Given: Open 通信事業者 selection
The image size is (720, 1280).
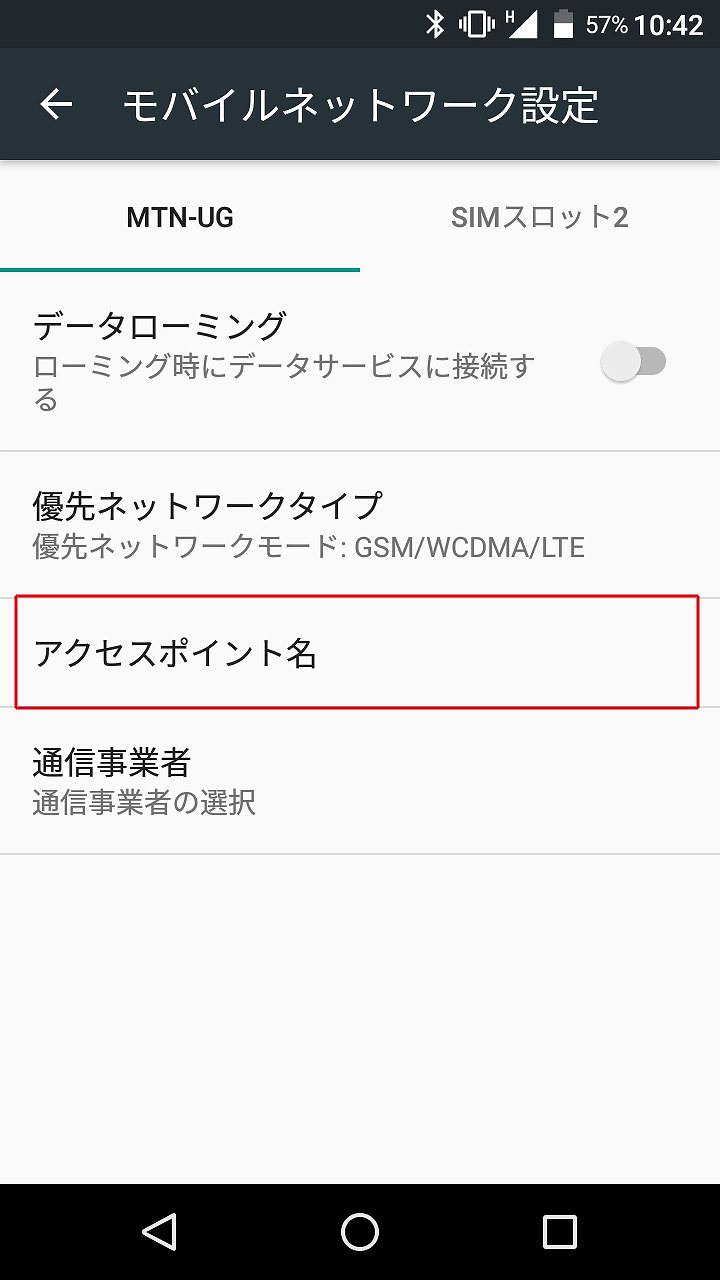Looking at the screenshot, I should 360,780.
